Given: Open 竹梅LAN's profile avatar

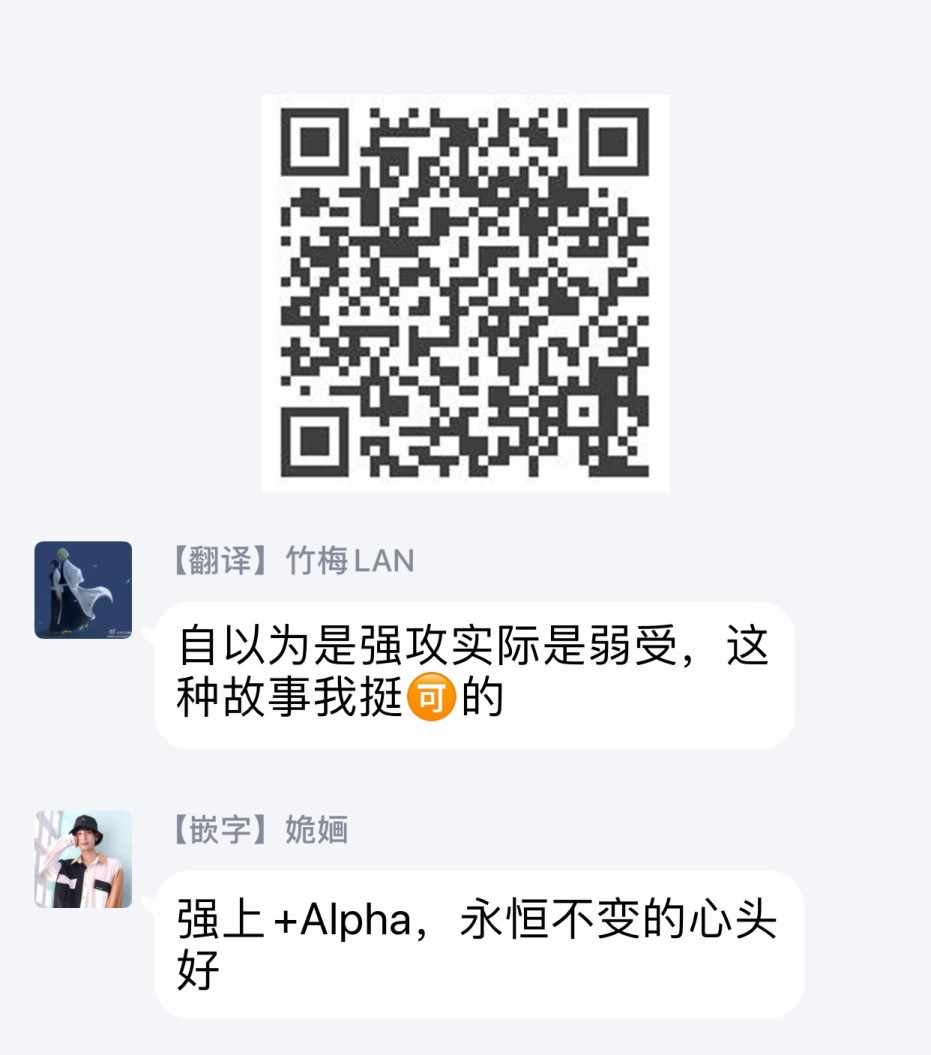Looking at the screenshot, I should [x=83, y=590].
